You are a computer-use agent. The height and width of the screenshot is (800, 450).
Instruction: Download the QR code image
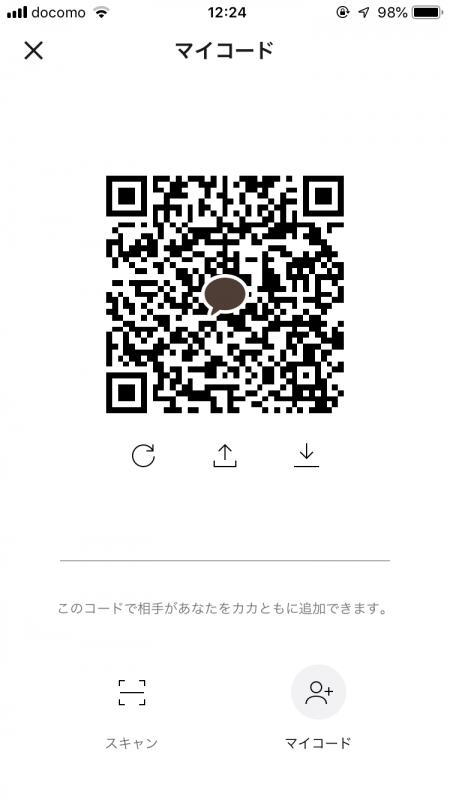(x=306, y=456)
